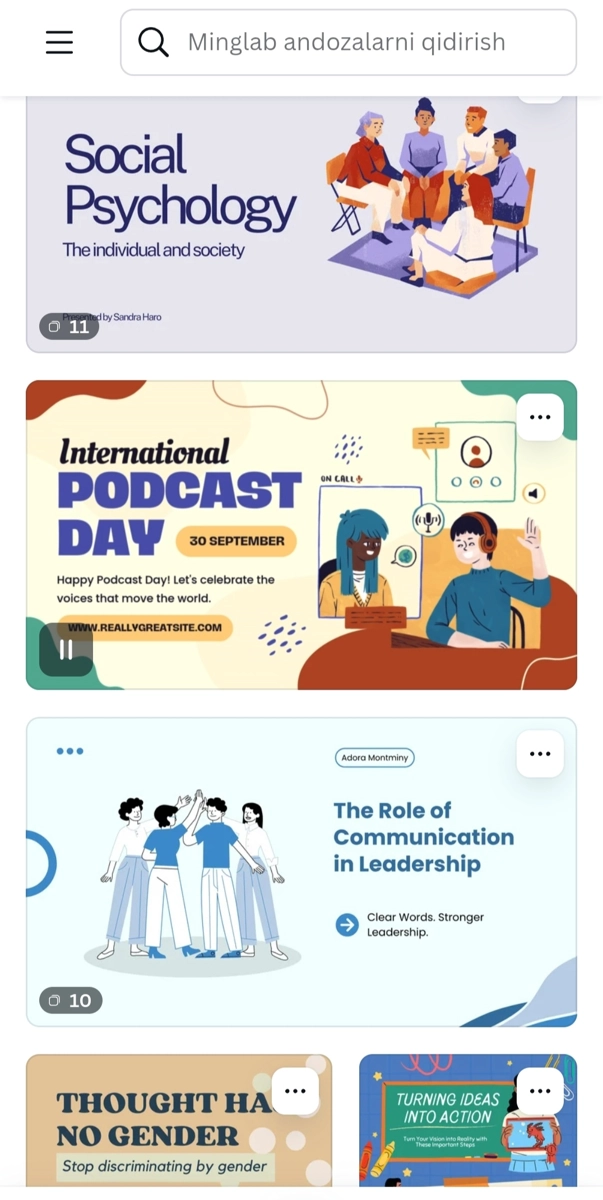Open the hamburger menu

pos(59,42)
